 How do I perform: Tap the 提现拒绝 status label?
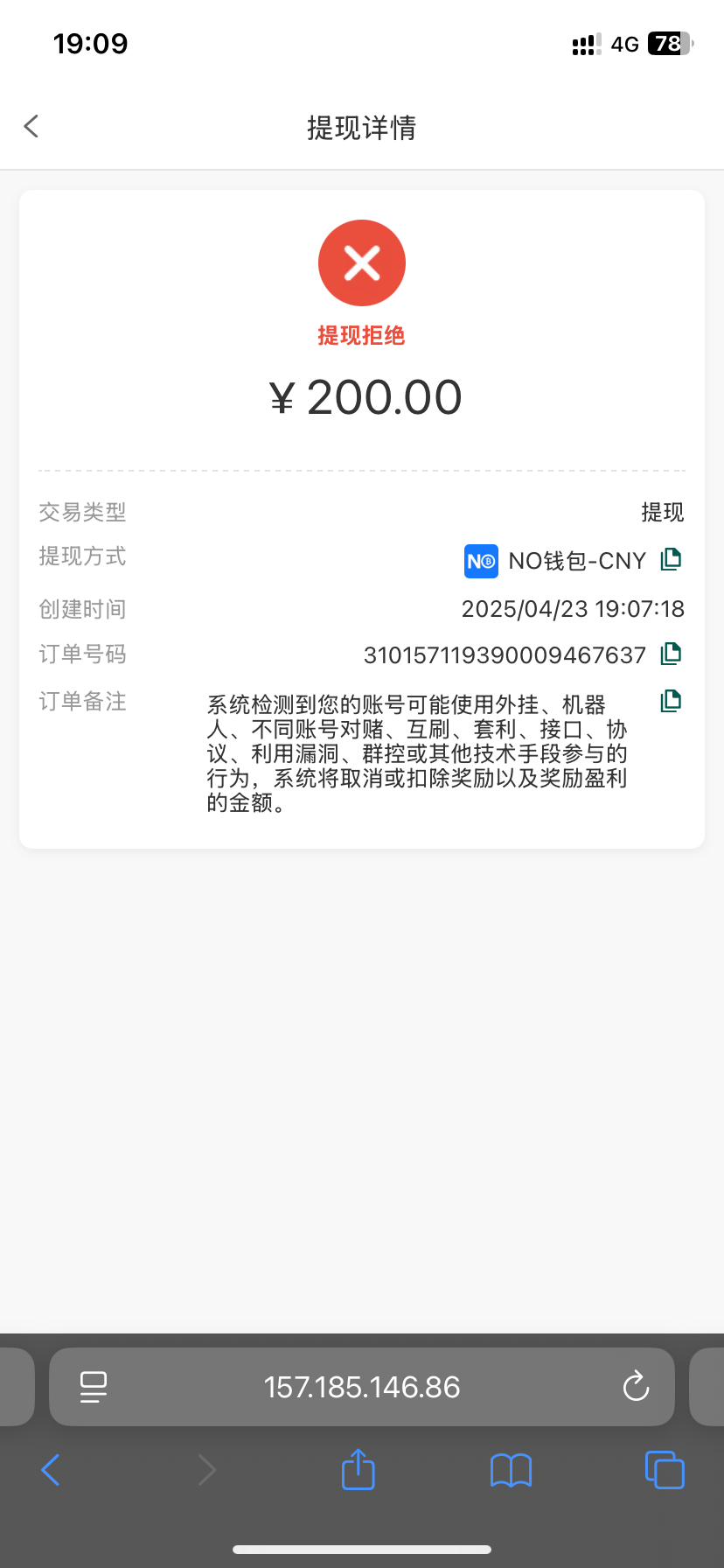point(362,335)
